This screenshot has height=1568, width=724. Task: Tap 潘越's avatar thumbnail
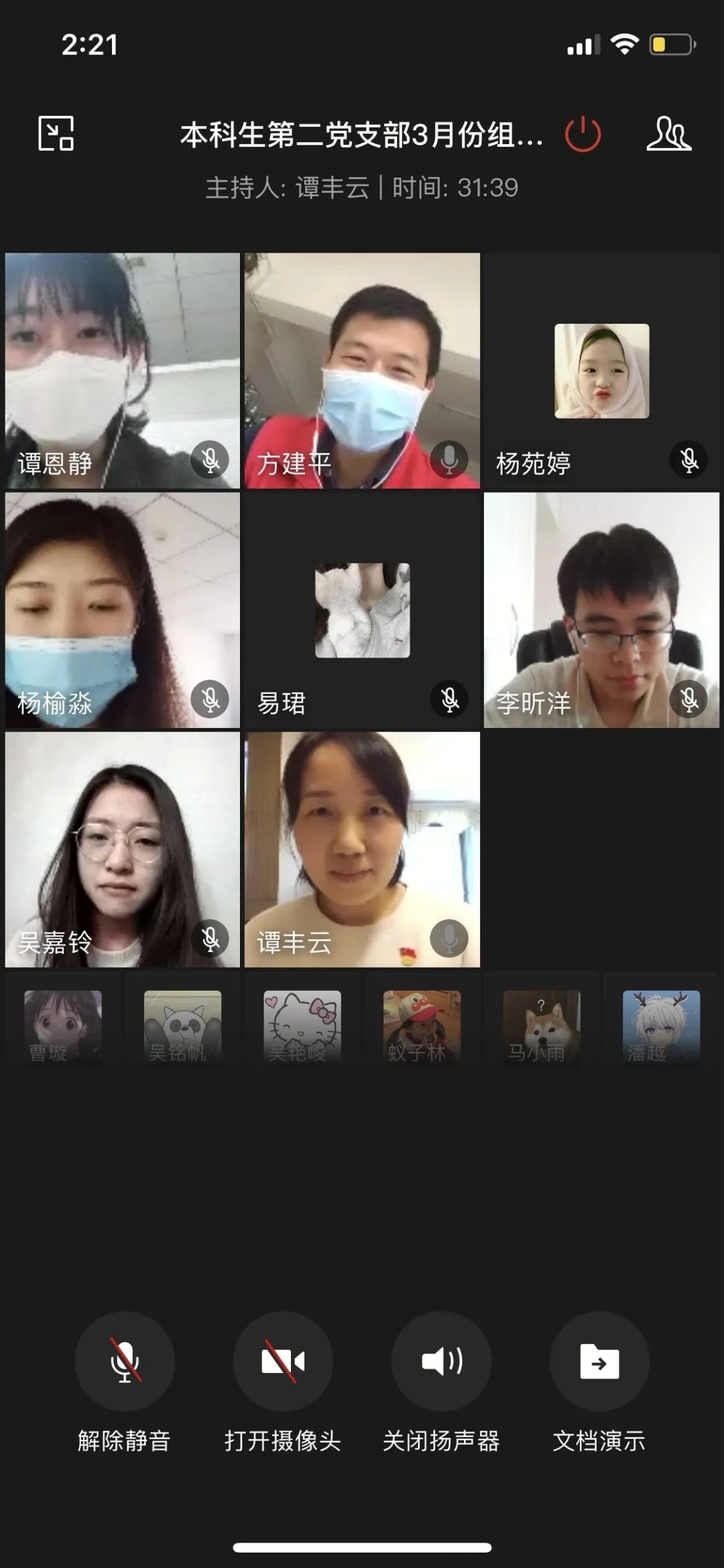pyautogui.click(x=661, y=1026)
